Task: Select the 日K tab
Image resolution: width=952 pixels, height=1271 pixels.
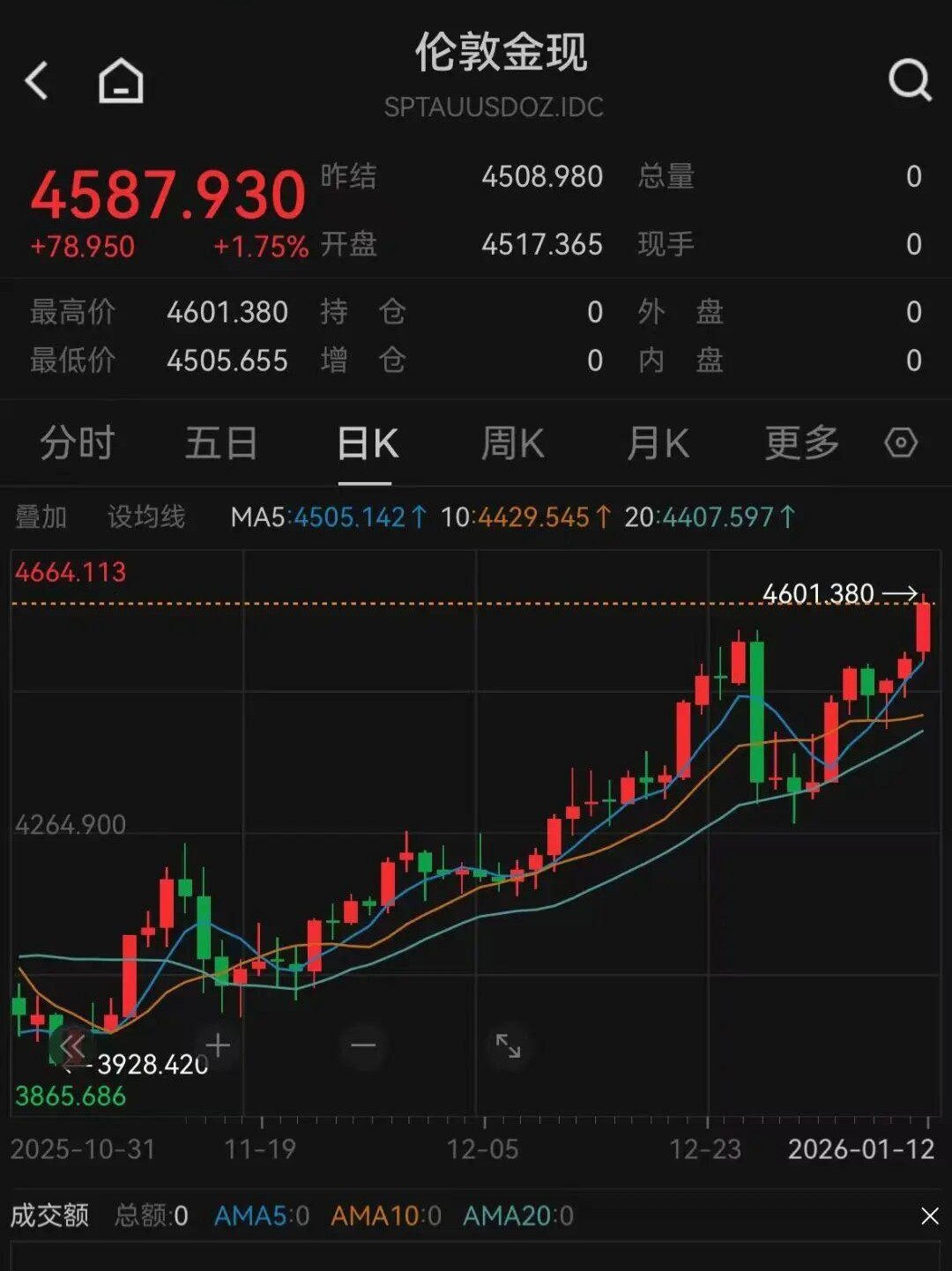Action: 368,442
